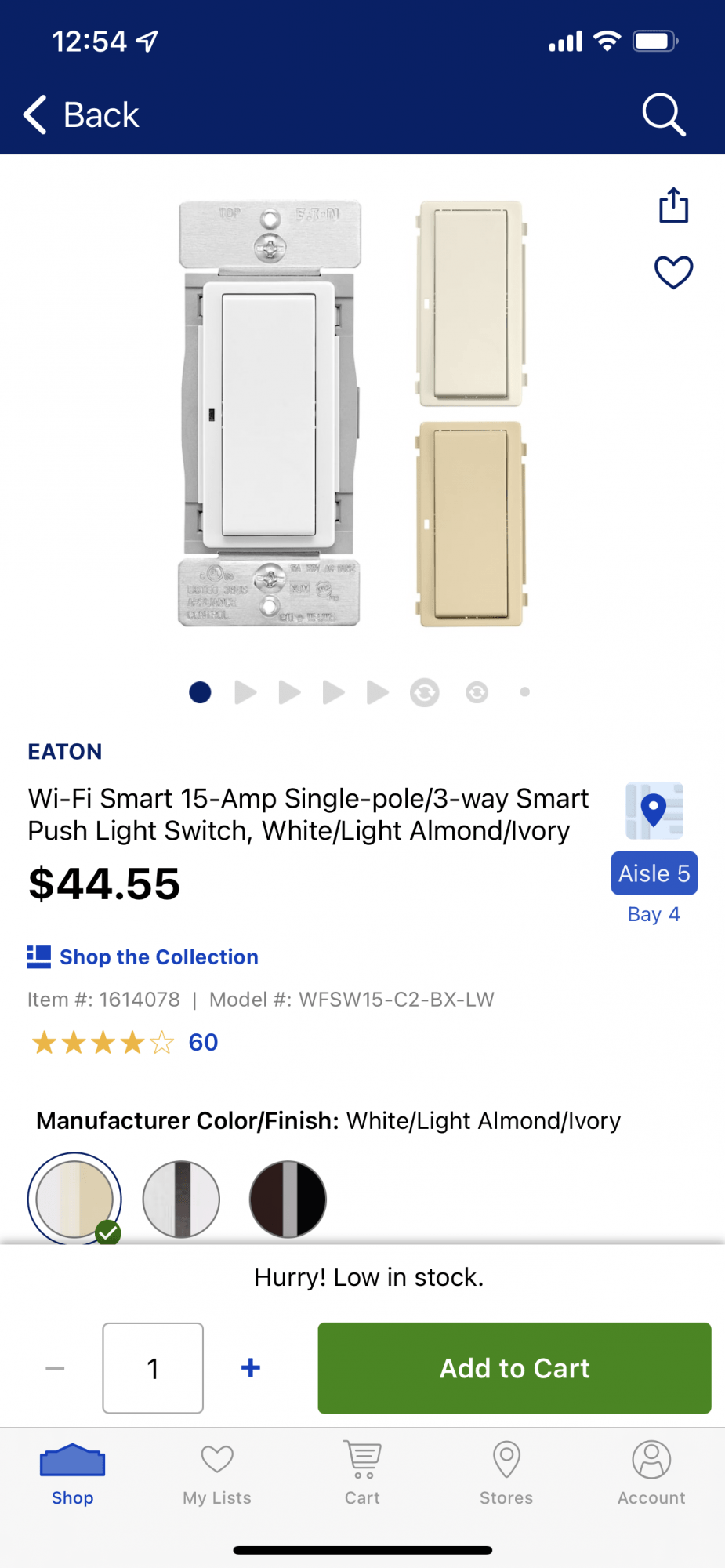Open the 60 customer reviews
This screenshot has height=1568, width=725.
203,1043
